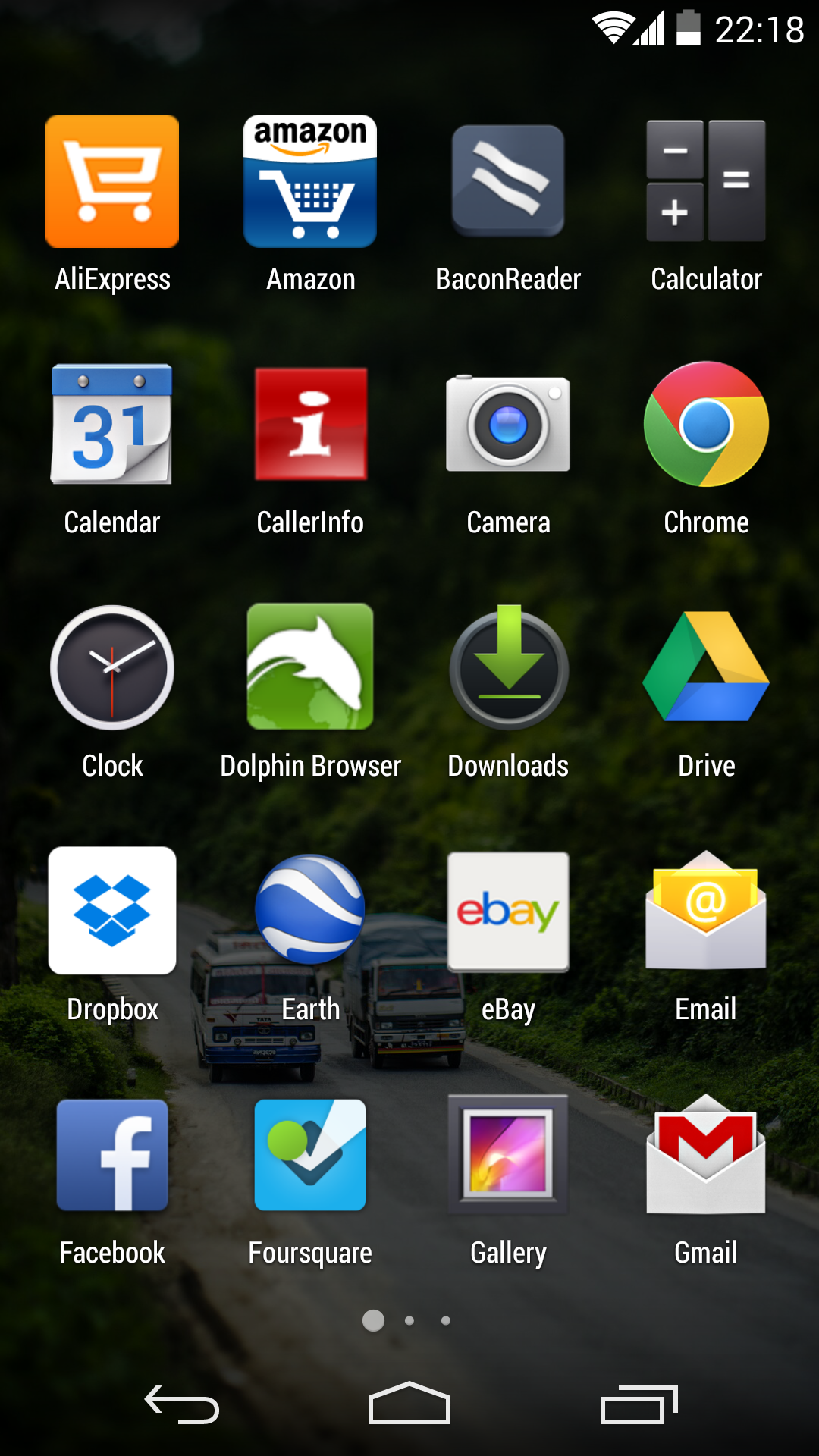Open the Downloads app
Viewport: 819px width, 1456px height.
pos(508,668)
